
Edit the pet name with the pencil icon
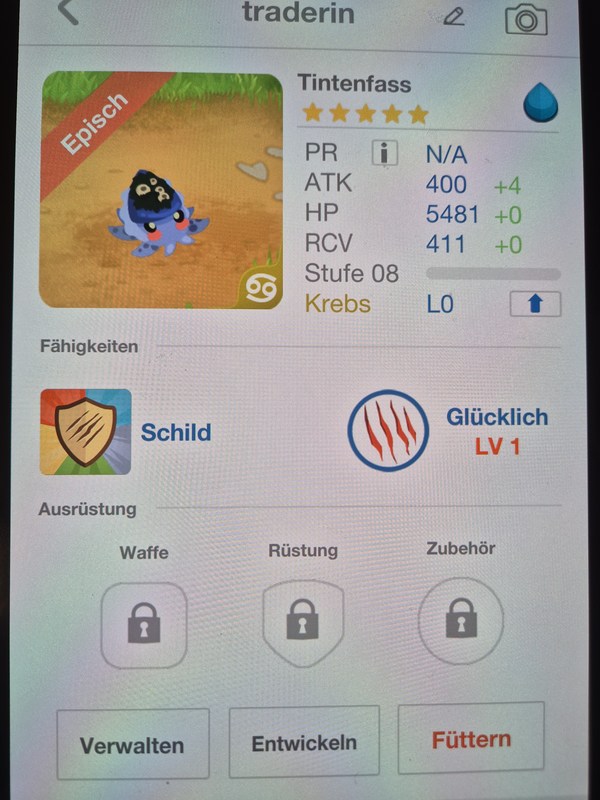pos(453,17)
